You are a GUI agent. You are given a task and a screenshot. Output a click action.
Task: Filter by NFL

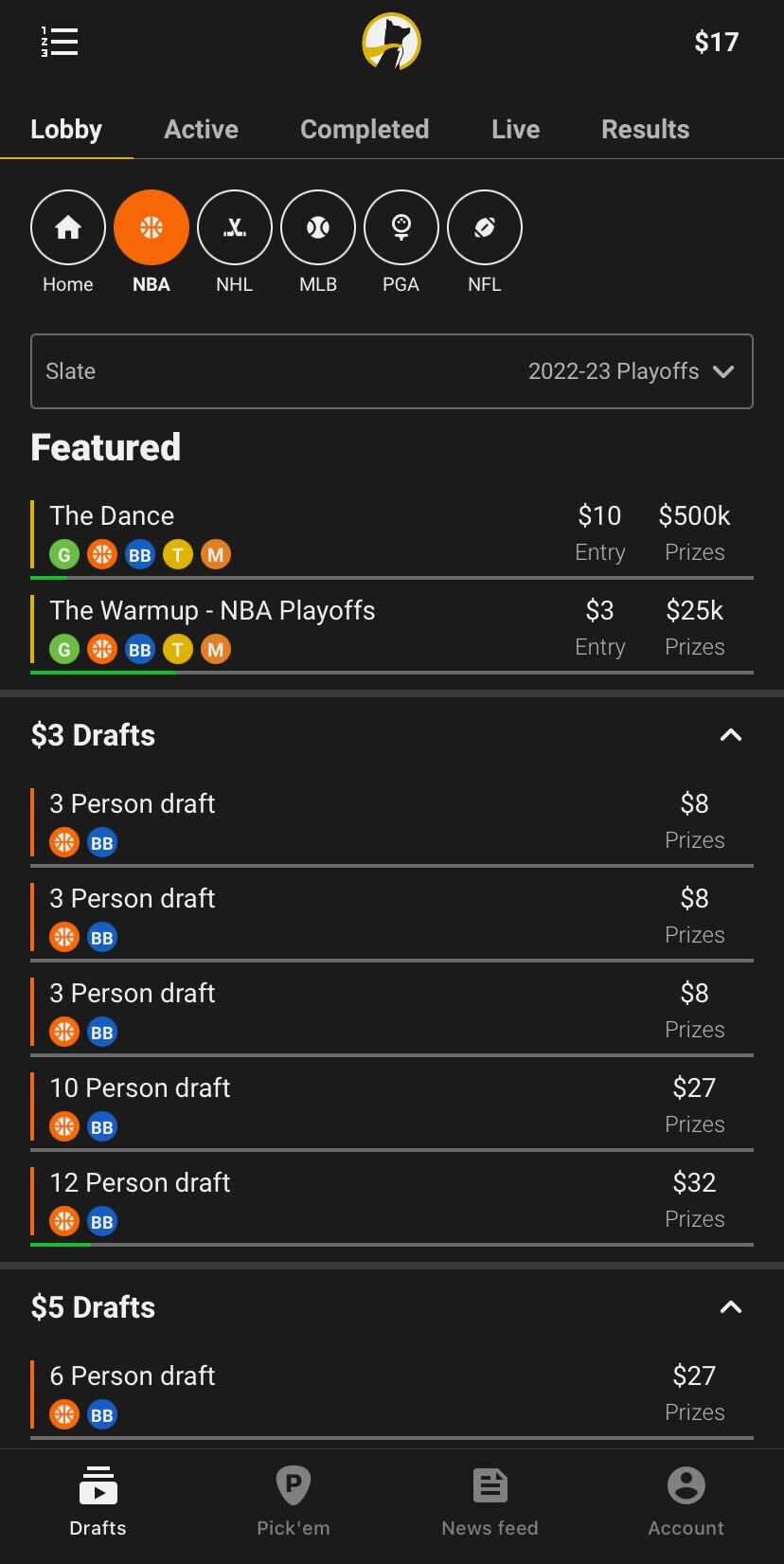[x=485, y=243]
